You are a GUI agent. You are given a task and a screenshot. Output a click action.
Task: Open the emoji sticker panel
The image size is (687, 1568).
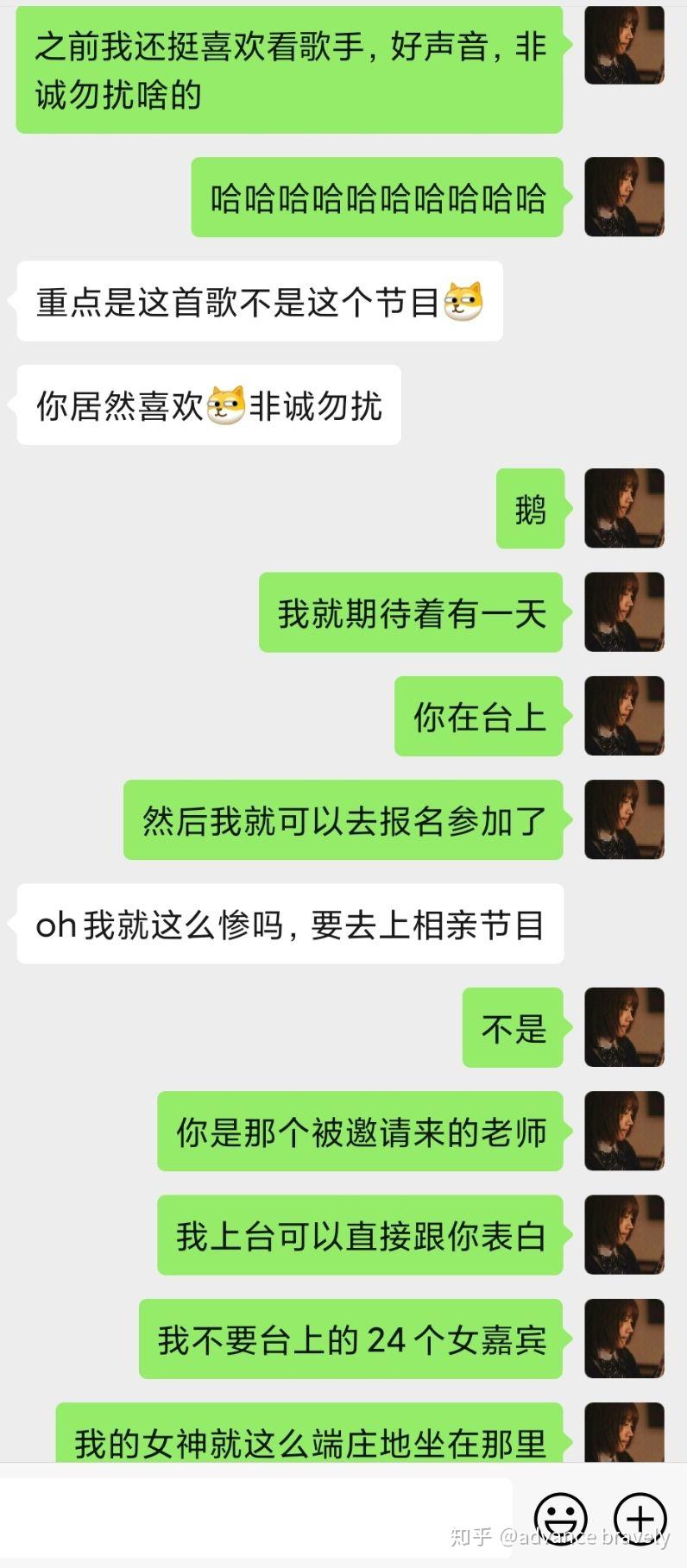[x=561, y=1518]
